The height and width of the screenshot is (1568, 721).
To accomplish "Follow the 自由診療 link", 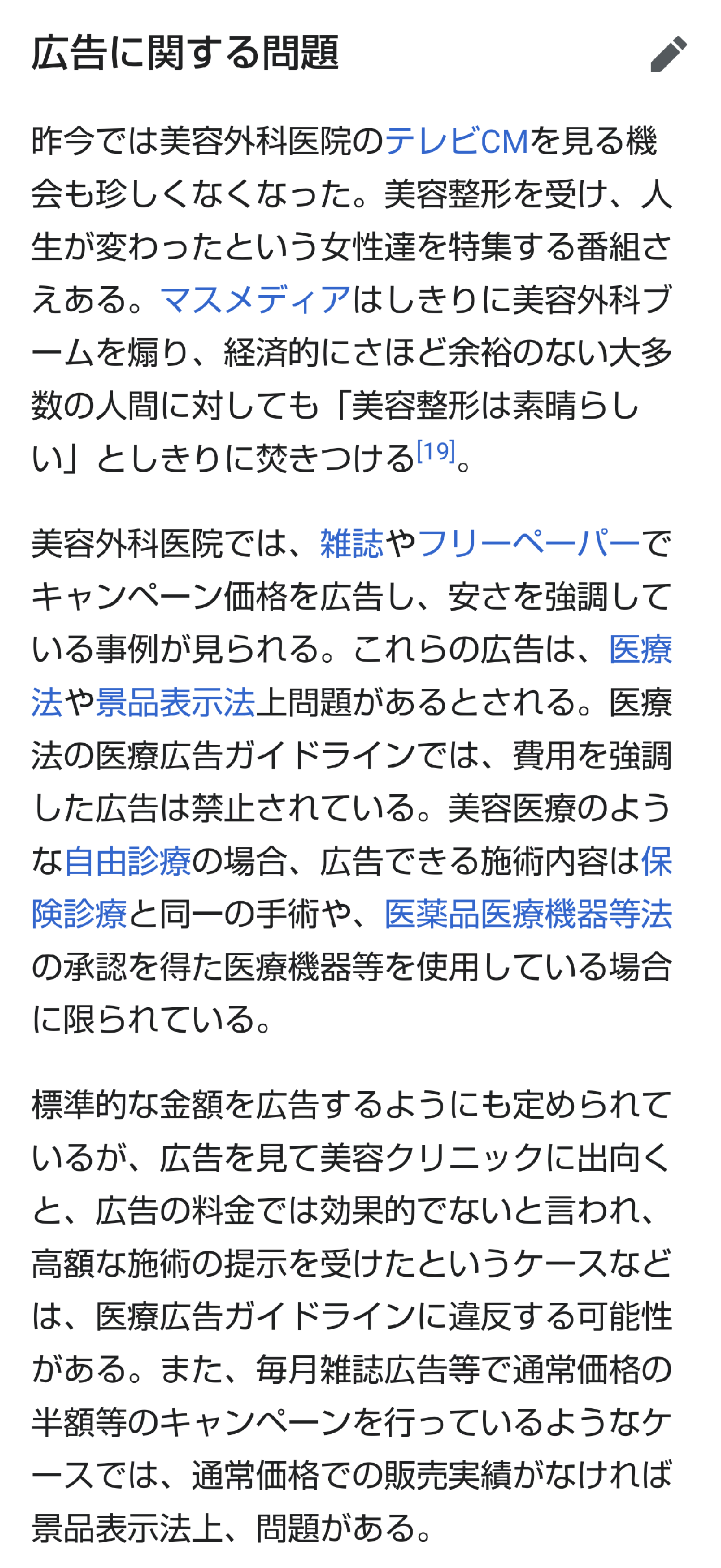I will tap(128, 861).
